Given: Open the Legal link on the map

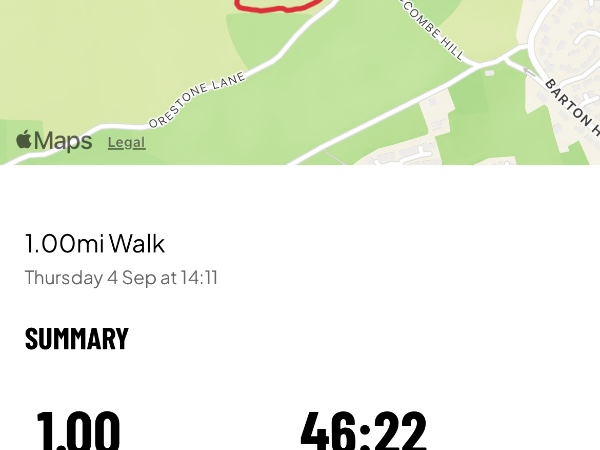Looking at the screenshot, I should [x=126, y=143].
